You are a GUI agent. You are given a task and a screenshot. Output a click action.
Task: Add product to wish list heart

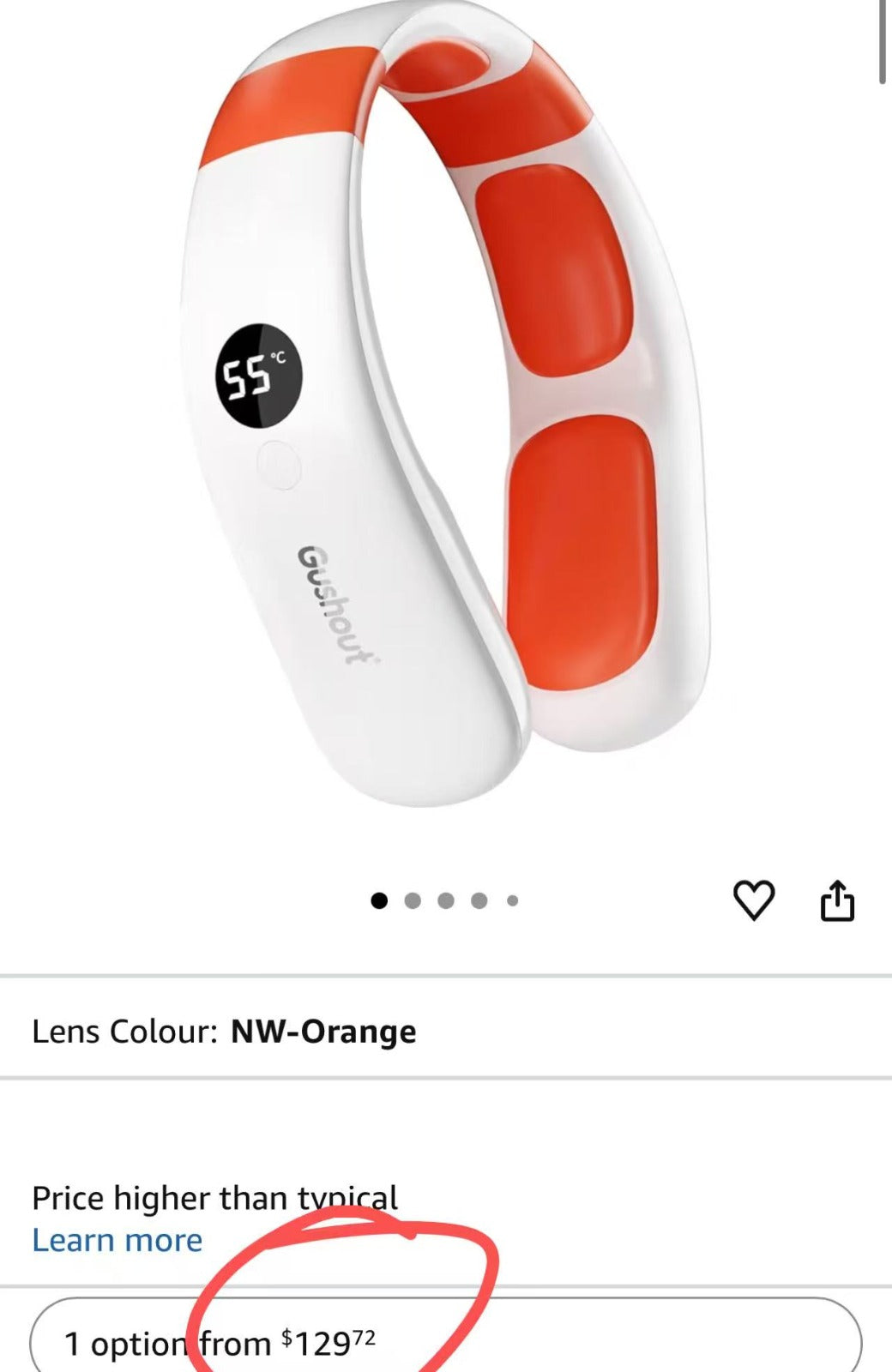click(754, 900)
